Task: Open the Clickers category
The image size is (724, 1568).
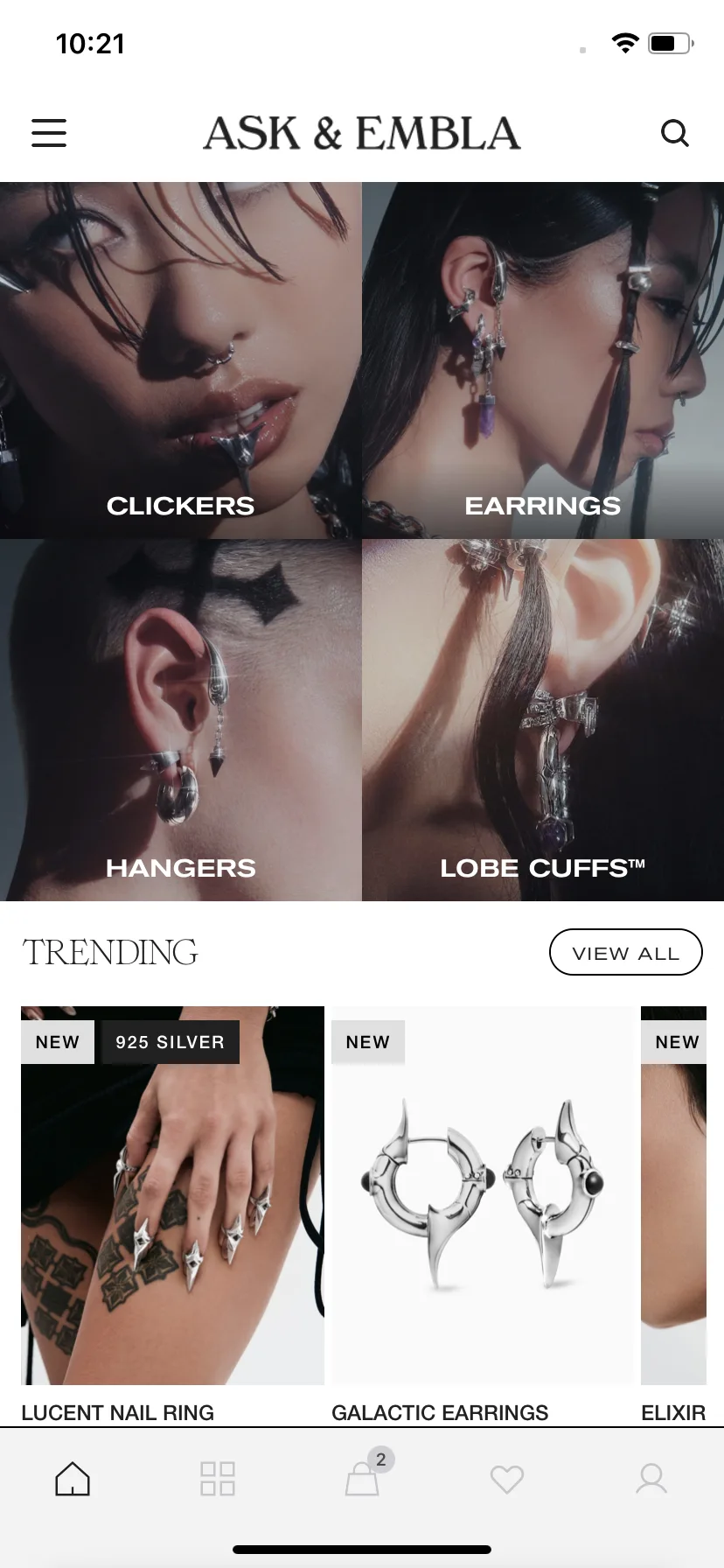Action: [x=181, y=360]
